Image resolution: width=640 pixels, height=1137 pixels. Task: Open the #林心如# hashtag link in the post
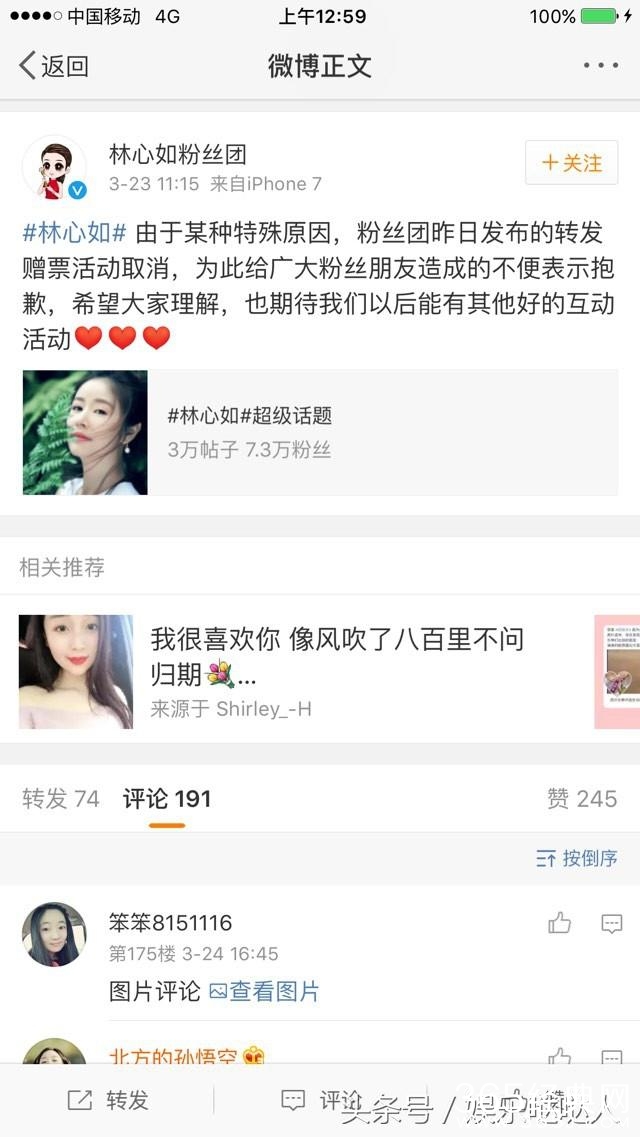click(74, 235)
